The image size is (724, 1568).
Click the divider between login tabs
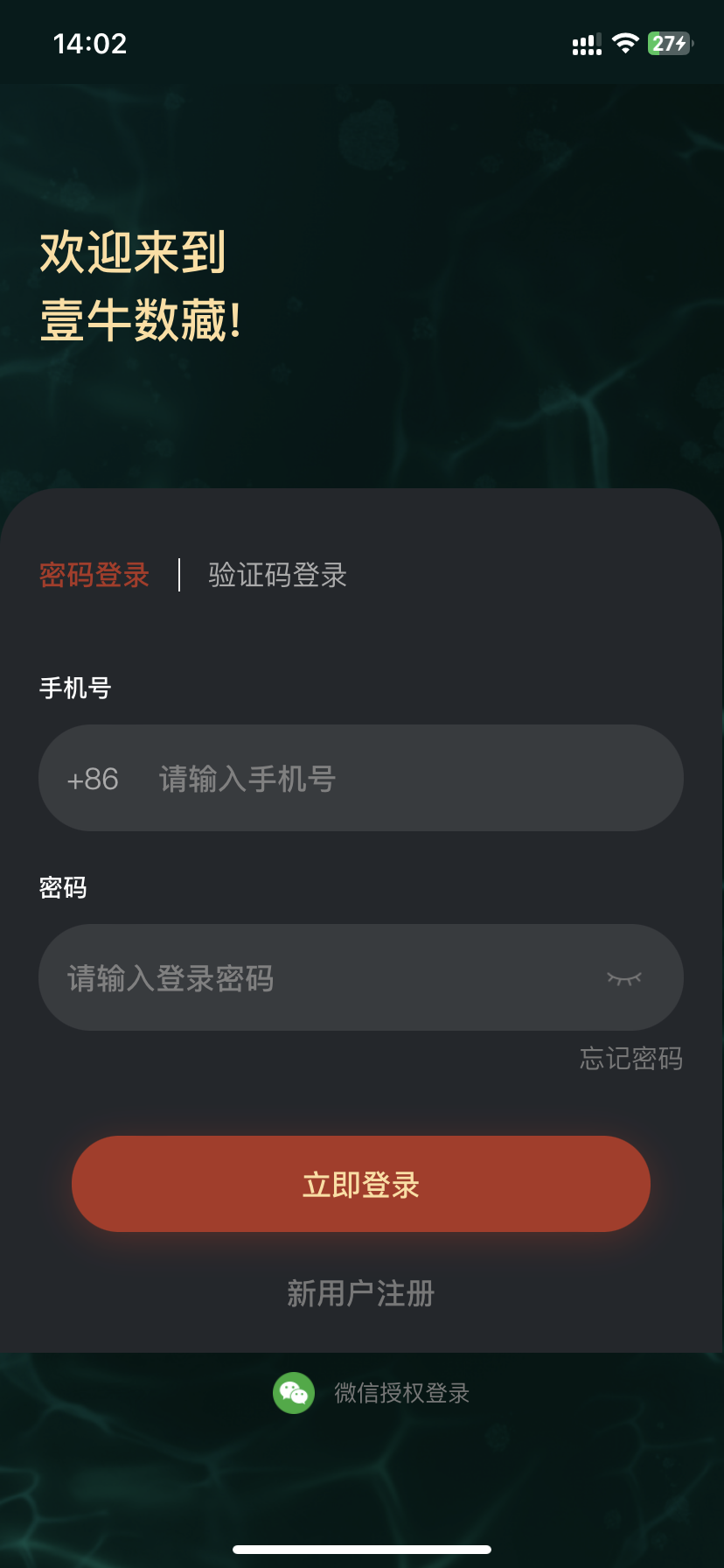point(178,575)
